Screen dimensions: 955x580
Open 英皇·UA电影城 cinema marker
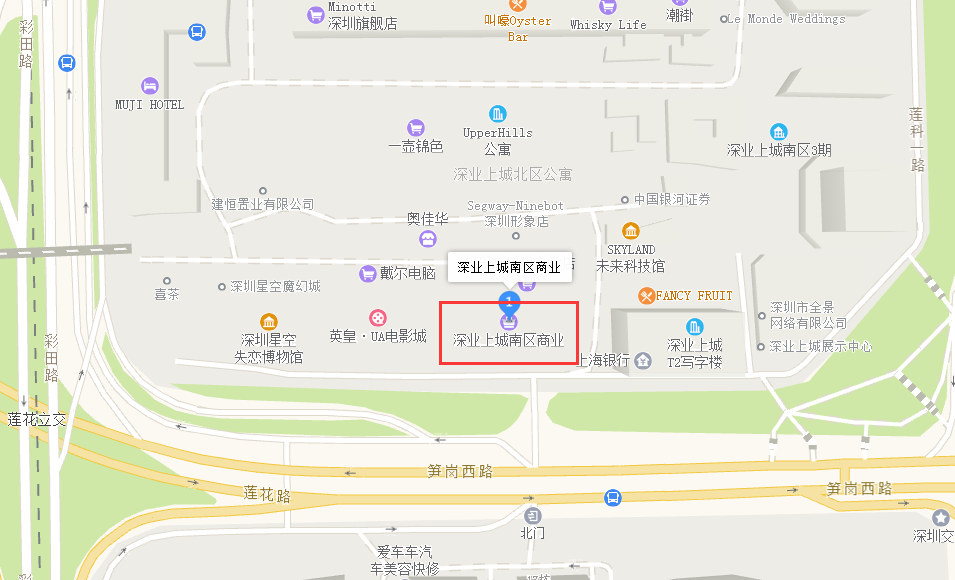point(378,318)
